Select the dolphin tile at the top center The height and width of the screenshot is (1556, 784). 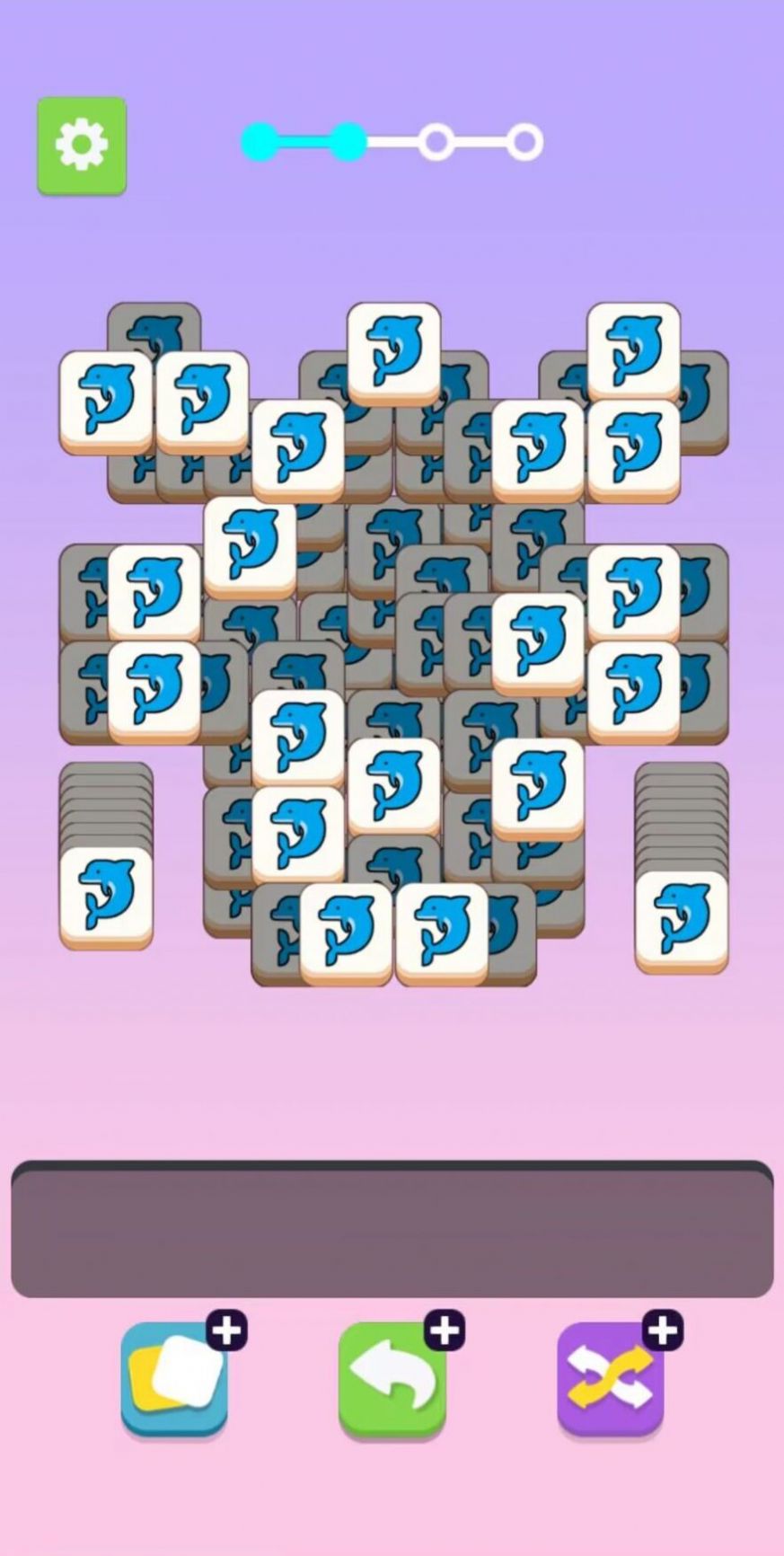pyautogui.click(x=395, y=350)
